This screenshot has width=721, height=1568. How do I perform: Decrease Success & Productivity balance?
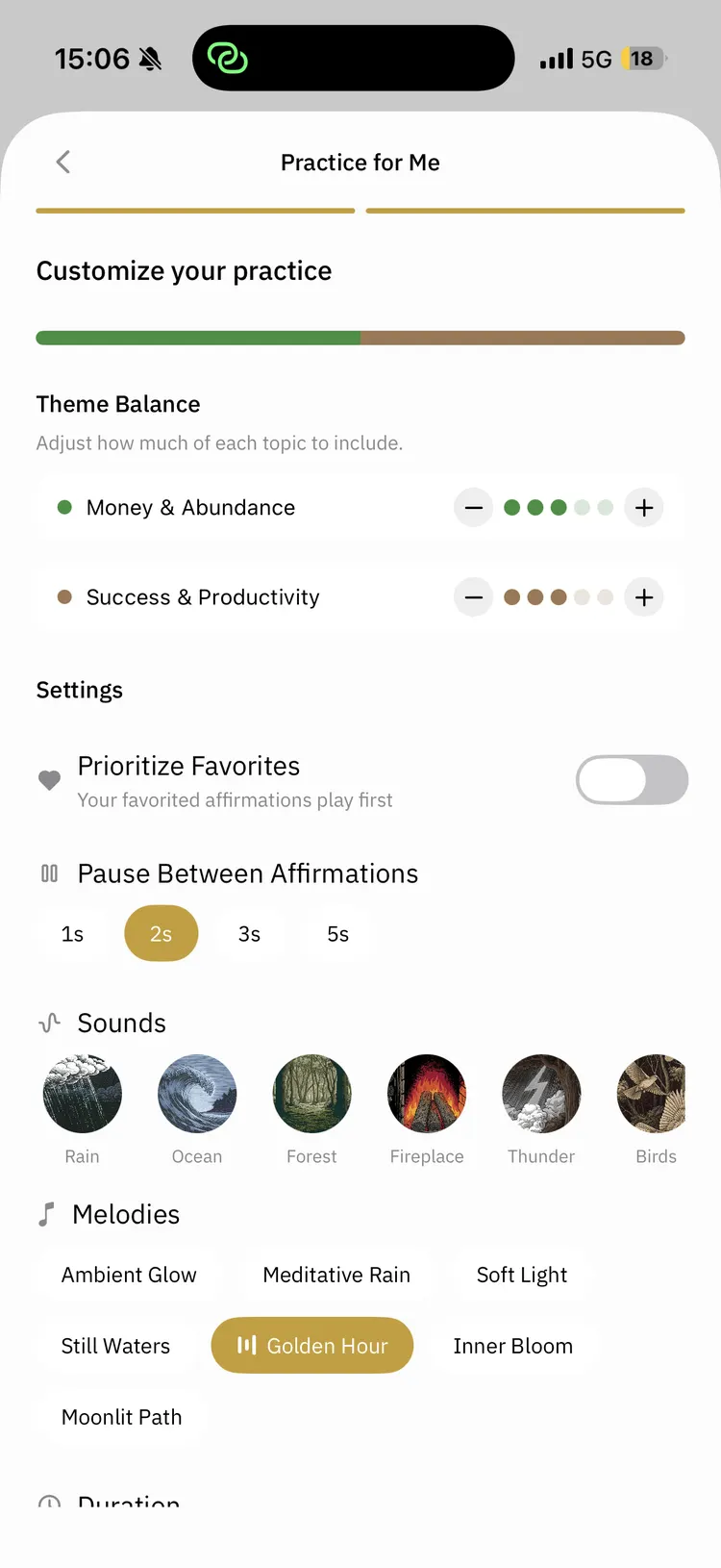(473, 597)
